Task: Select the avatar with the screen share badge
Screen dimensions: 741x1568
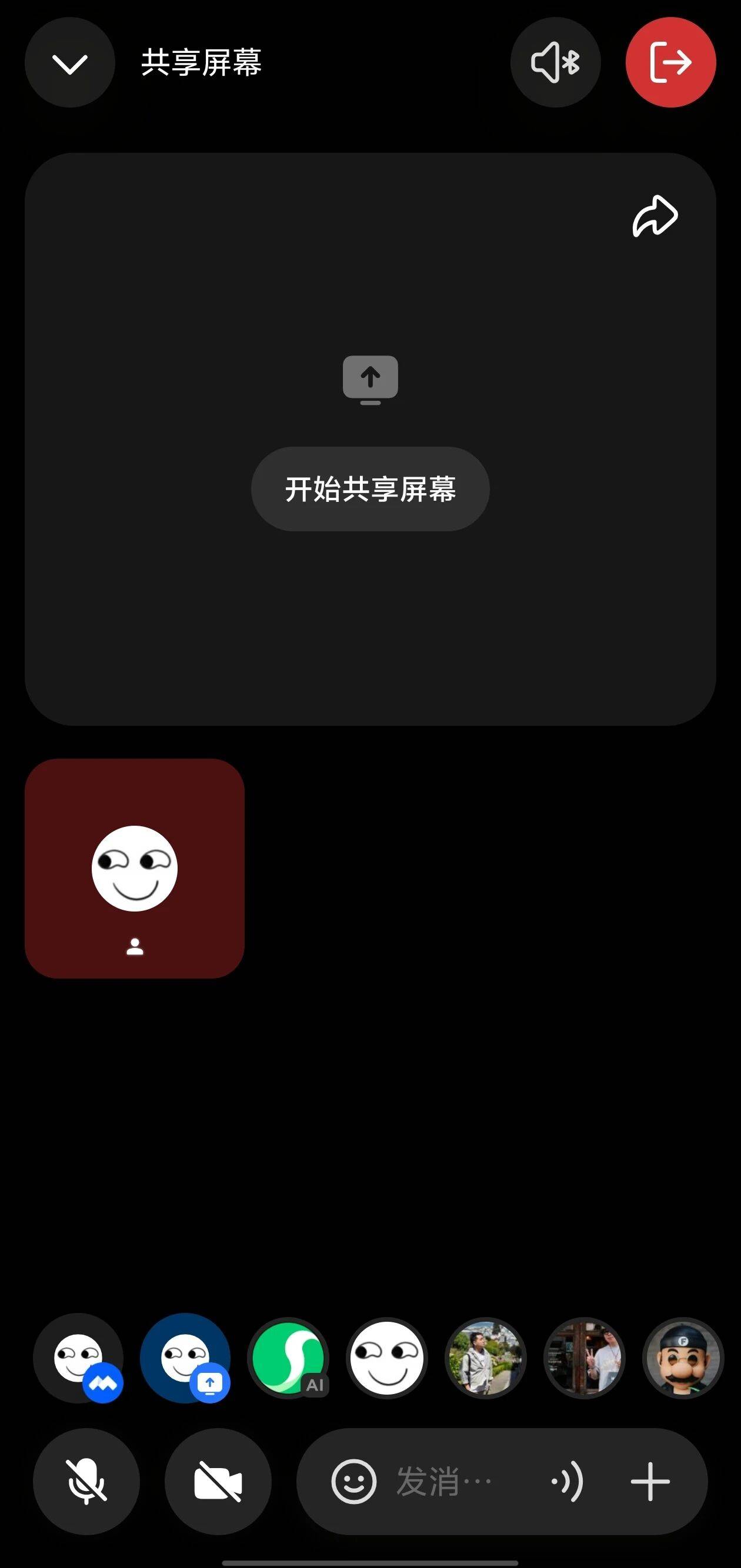Action: point(185,1358)
